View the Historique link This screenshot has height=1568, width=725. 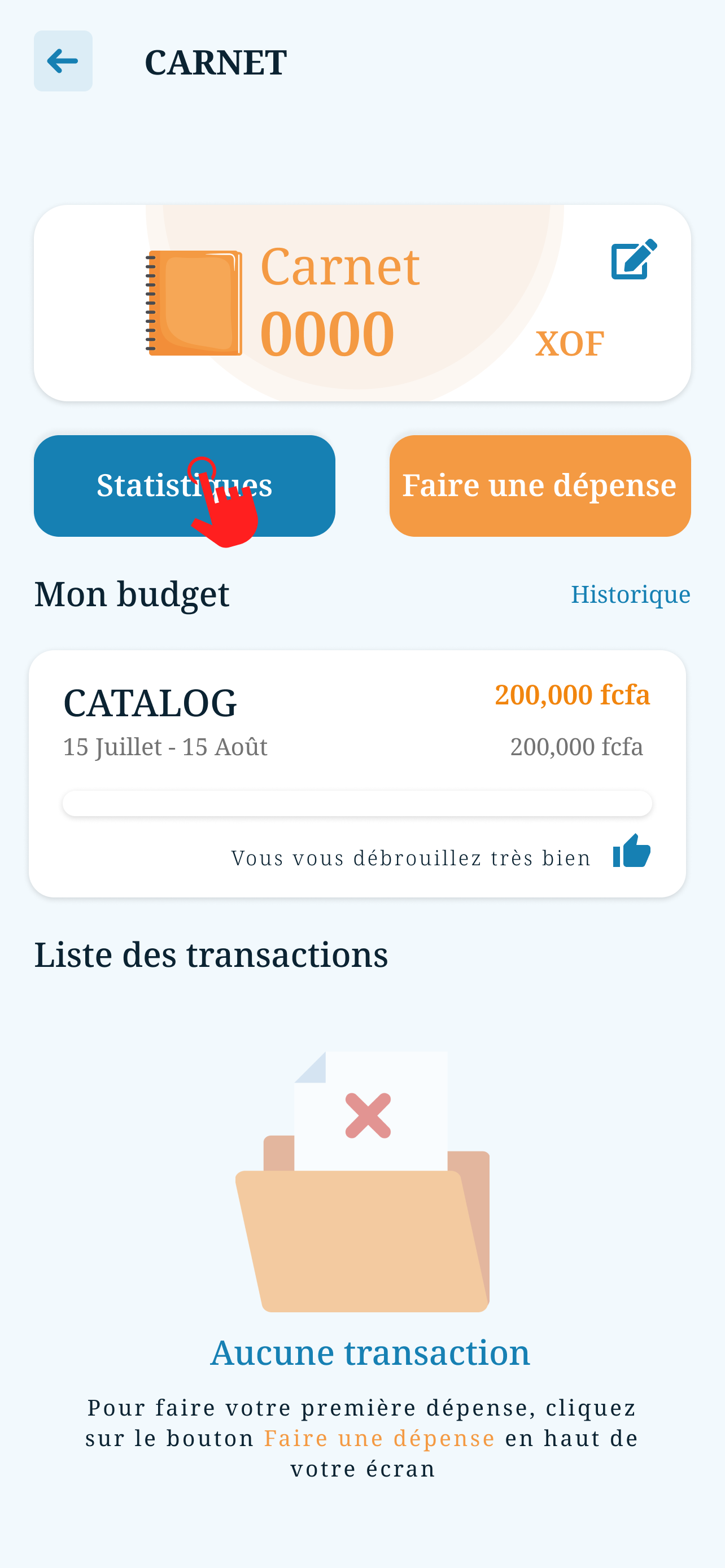[x=630, y=594]
